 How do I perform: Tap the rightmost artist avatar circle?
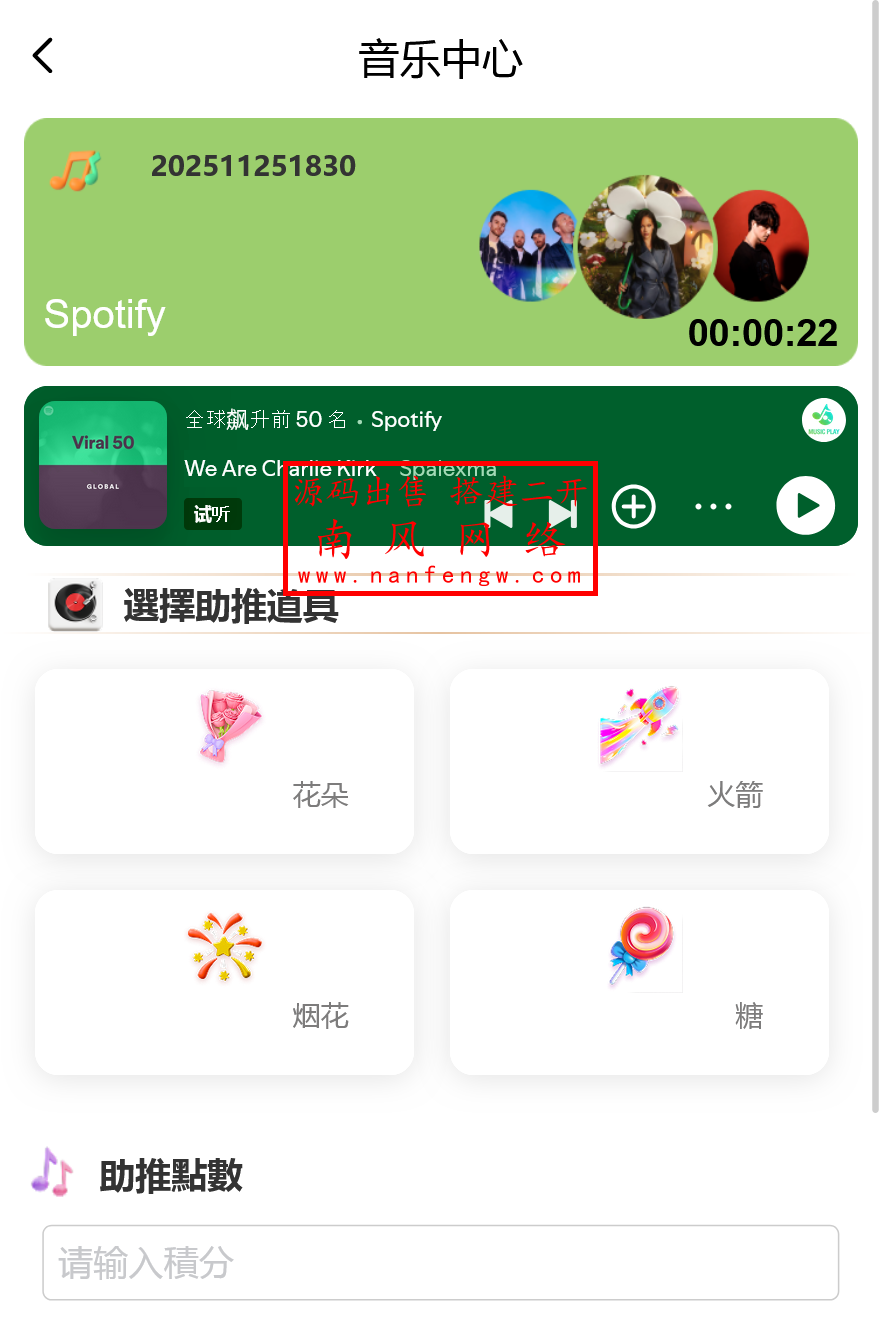point(759,245)
